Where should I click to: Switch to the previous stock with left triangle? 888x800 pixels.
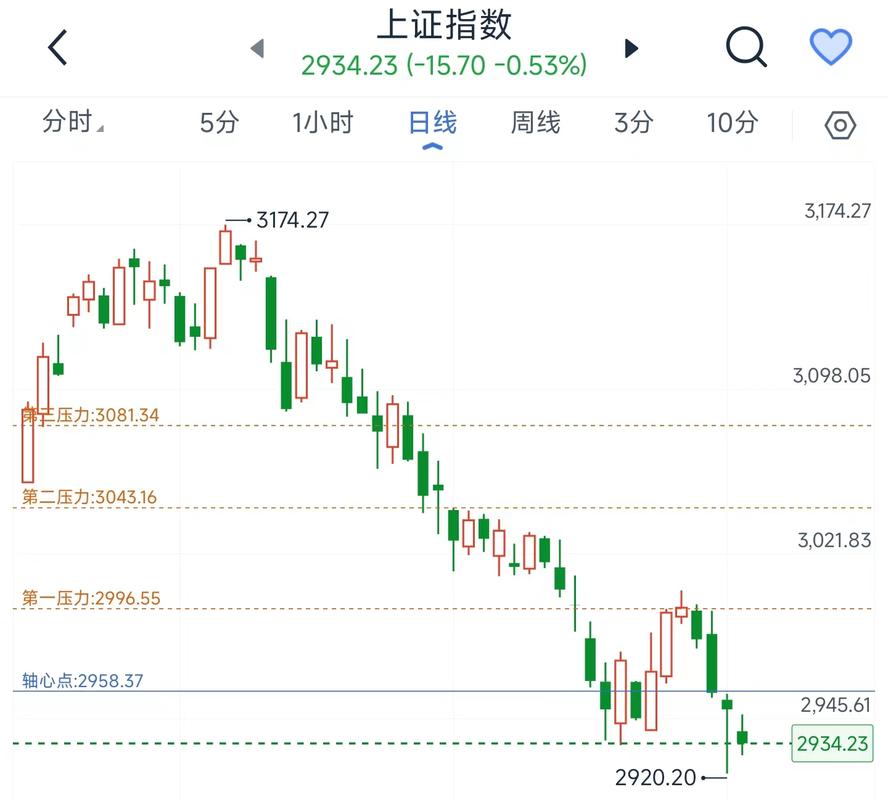coord(257,48)
